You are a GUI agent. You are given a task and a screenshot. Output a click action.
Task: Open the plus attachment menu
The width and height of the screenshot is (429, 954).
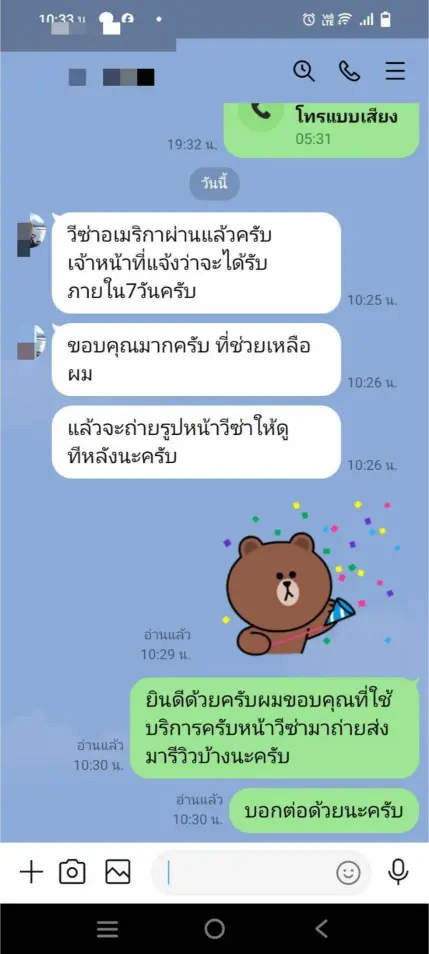pyautogui.click(x=31, y=872)
